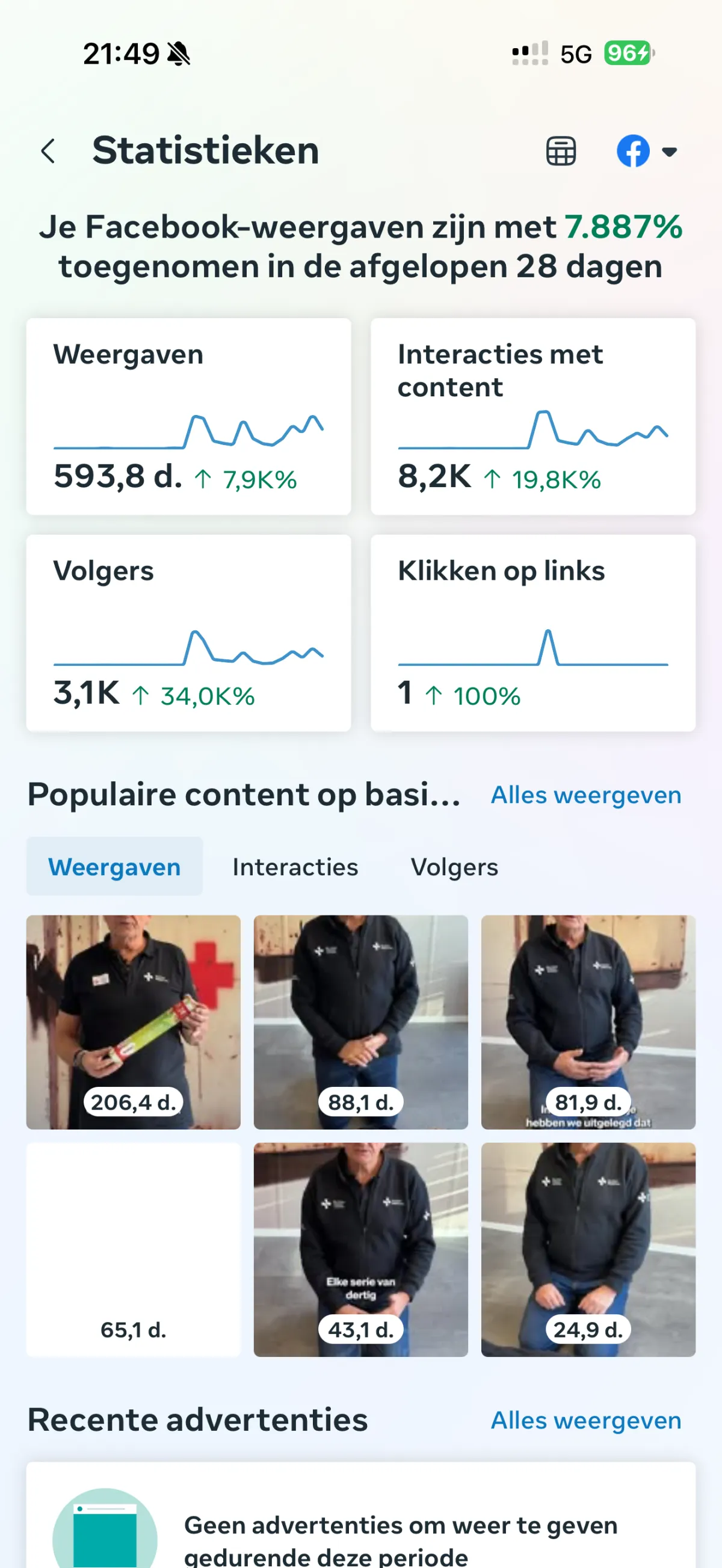Open the post with 81,9 d. views
The image size is (722, 1568).
pyautogui.click(x=588, y=1022)
